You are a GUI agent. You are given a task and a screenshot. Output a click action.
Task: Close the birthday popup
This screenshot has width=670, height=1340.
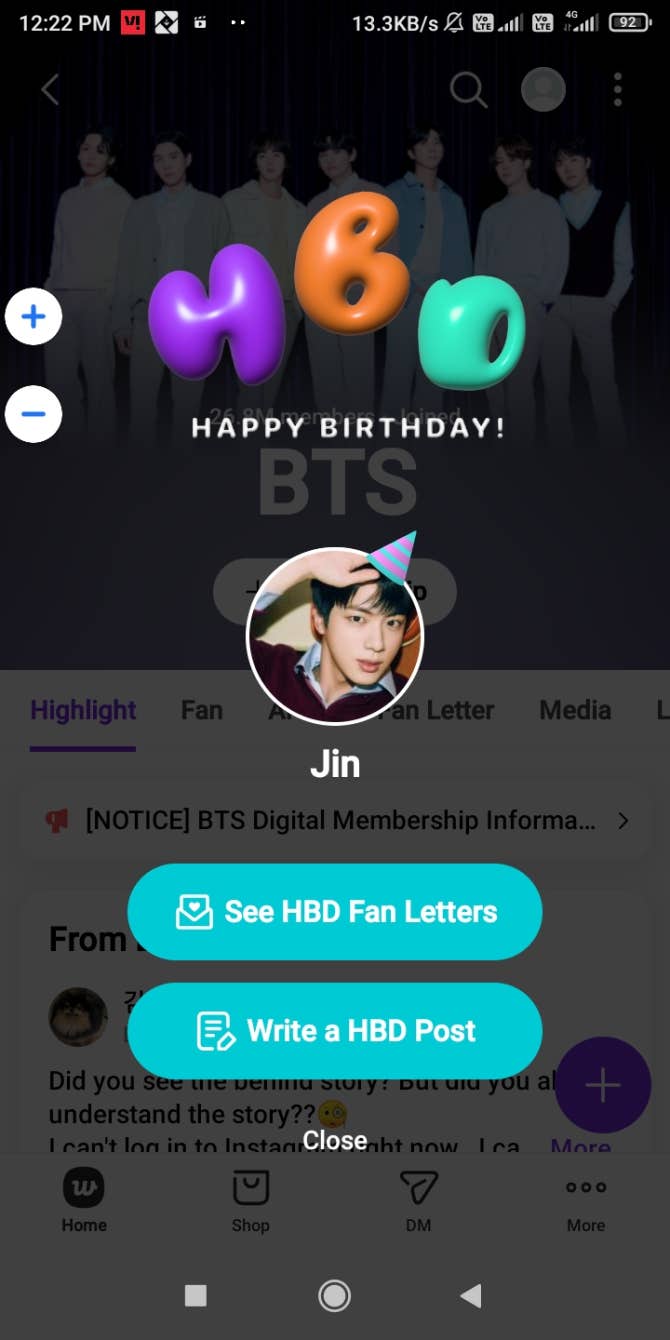click(335, 1140)
